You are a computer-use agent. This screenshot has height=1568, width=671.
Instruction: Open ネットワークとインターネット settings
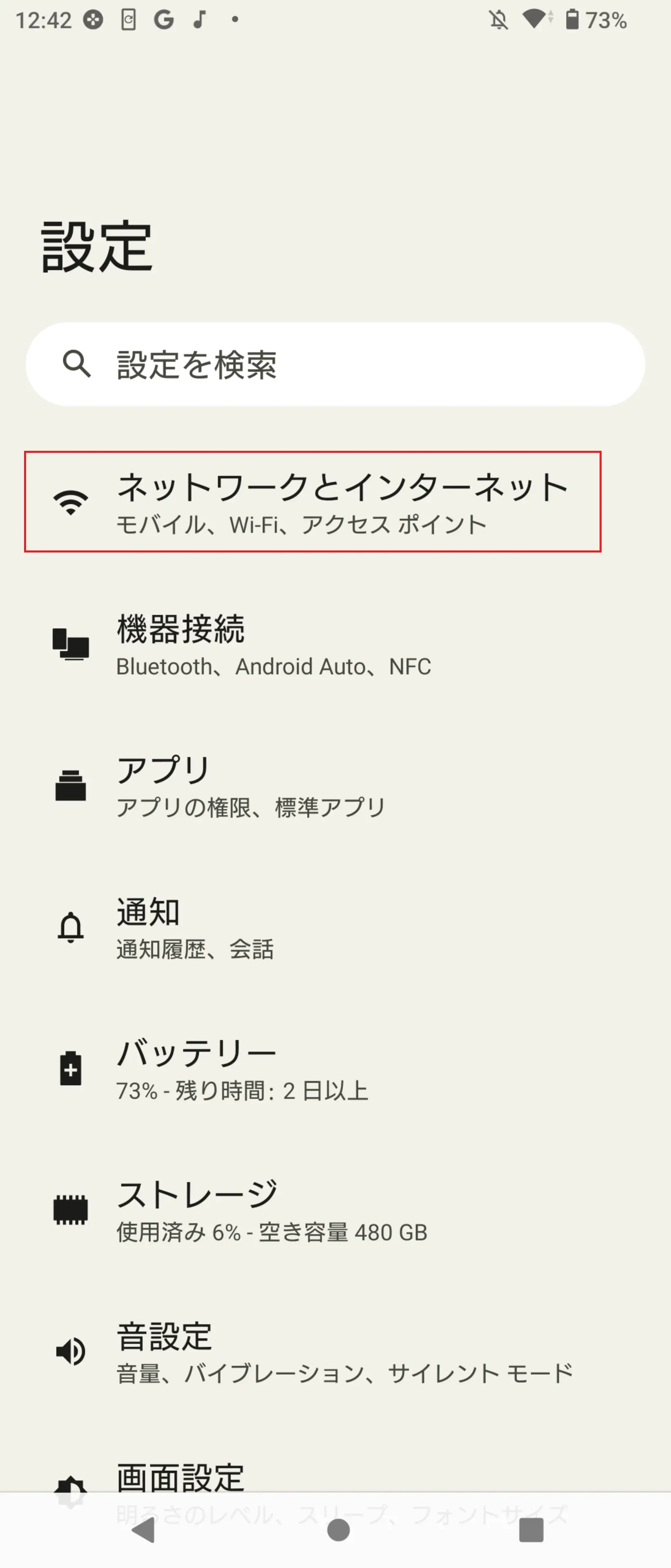click(313, 501)
